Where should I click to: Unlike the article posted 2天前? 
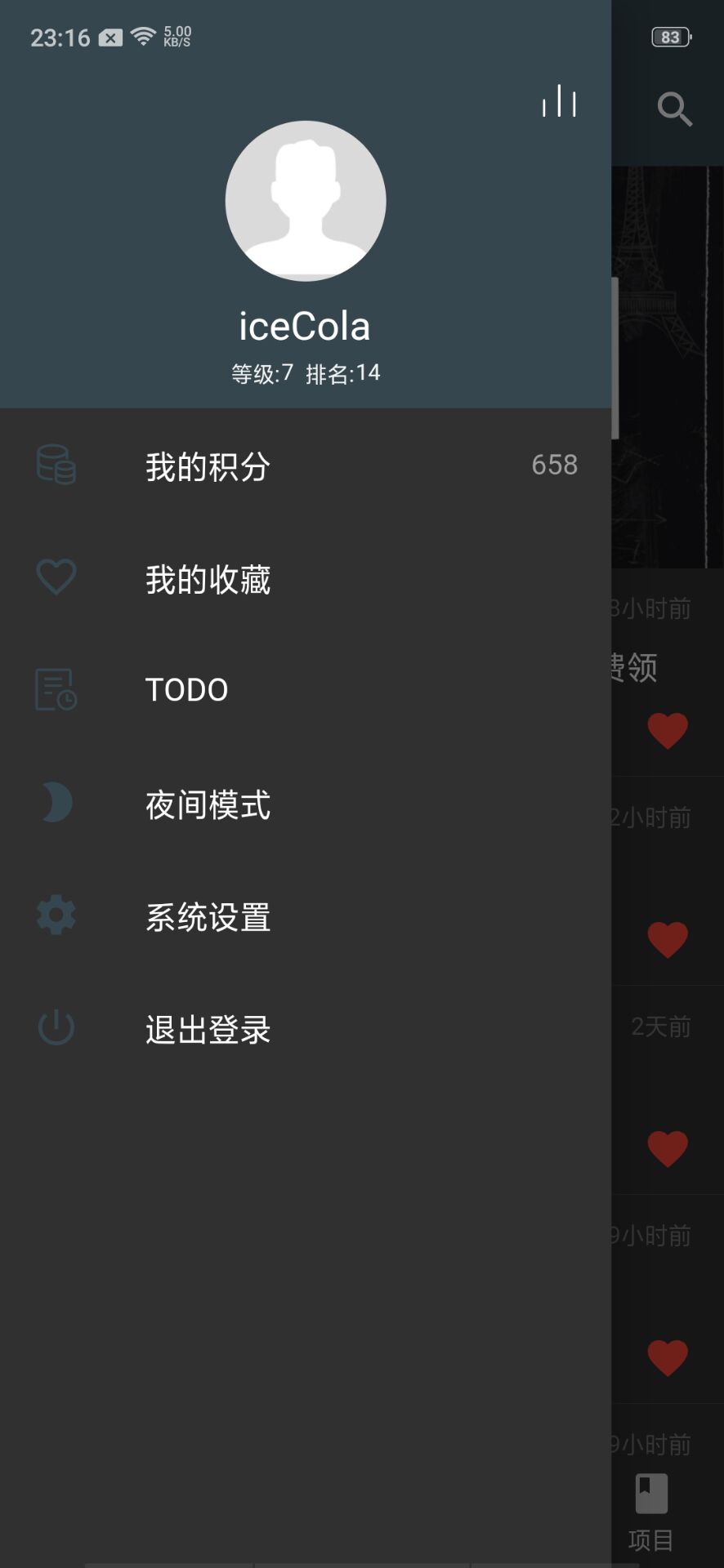667,1148
